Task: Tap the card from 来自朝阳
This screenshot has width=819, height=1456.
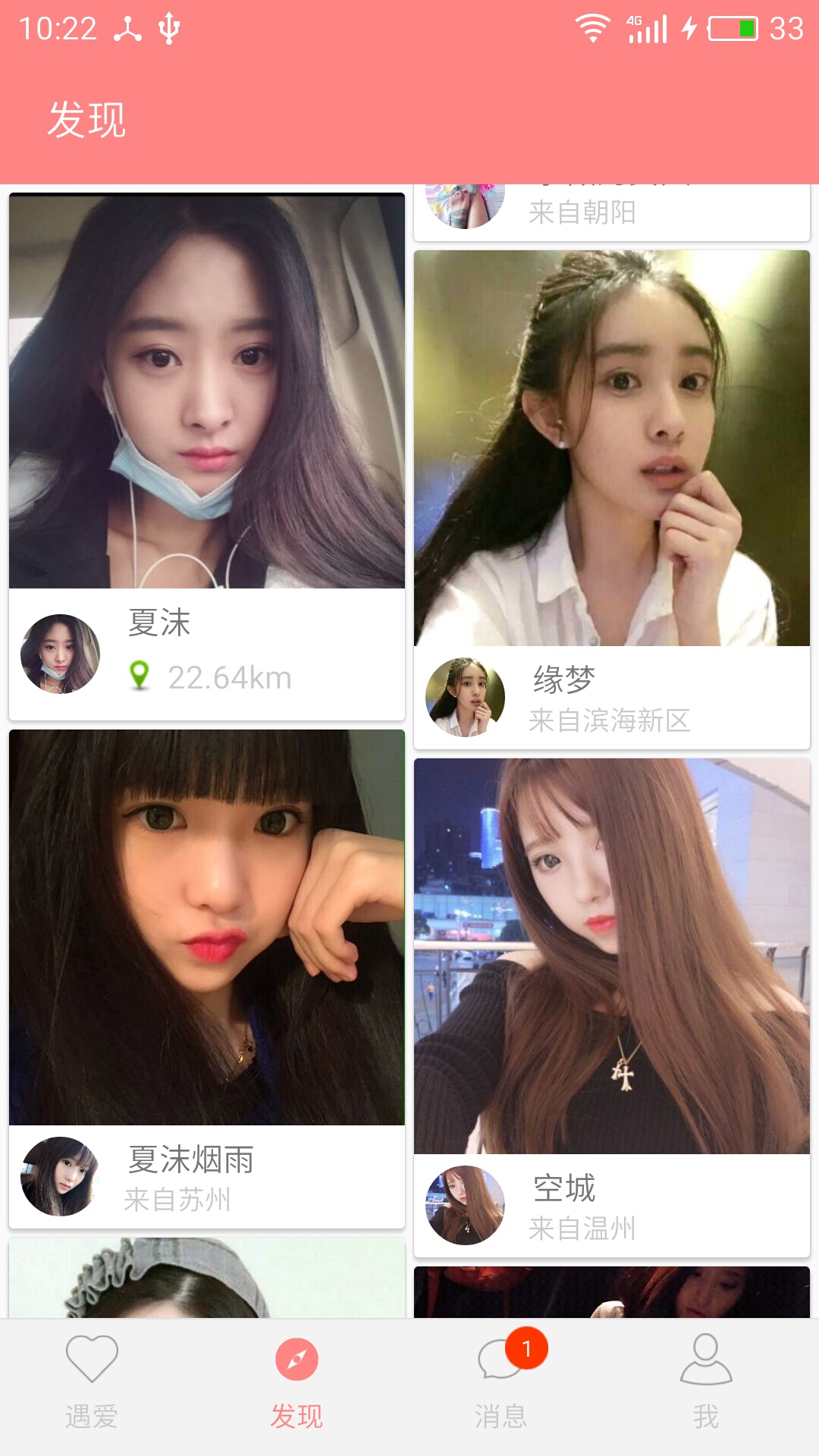Action: click(x=612, y=212)
